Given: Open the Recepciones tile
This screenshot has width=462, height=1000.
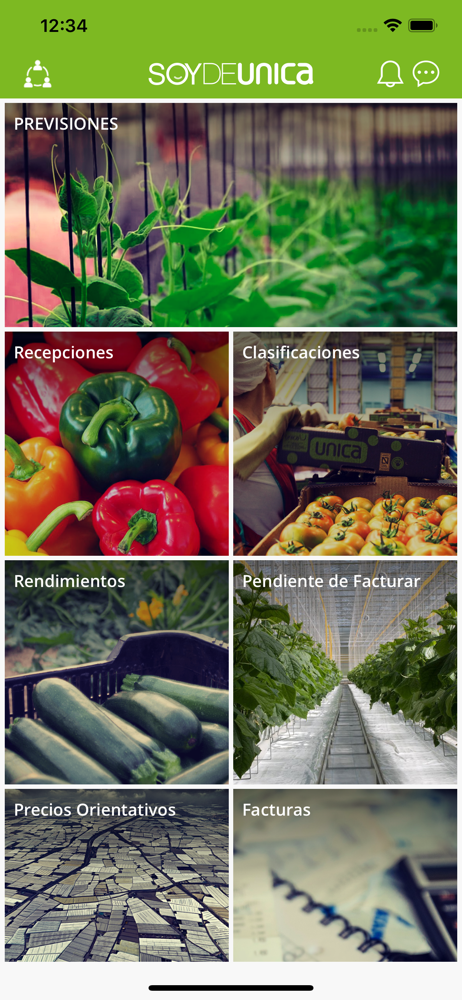Looking at the screenshot, I should pos(117,443).
